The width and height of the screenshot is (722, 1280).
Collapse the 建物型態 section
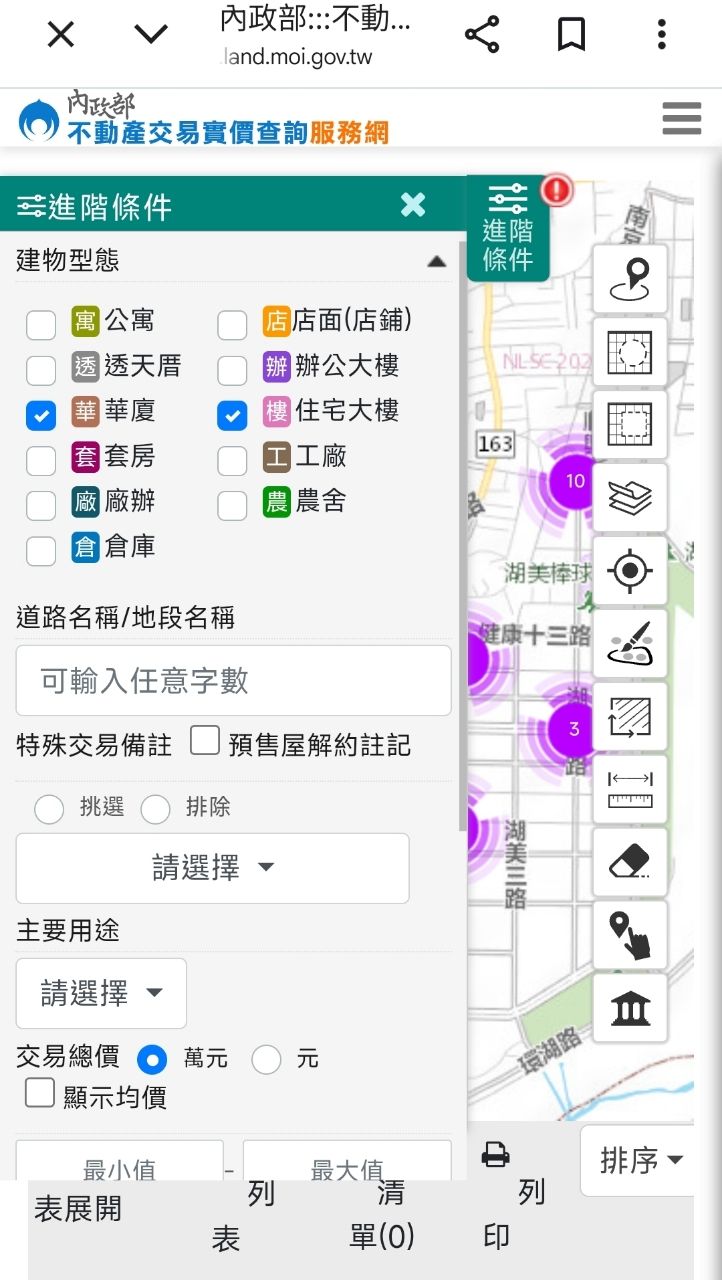(436, 262)
